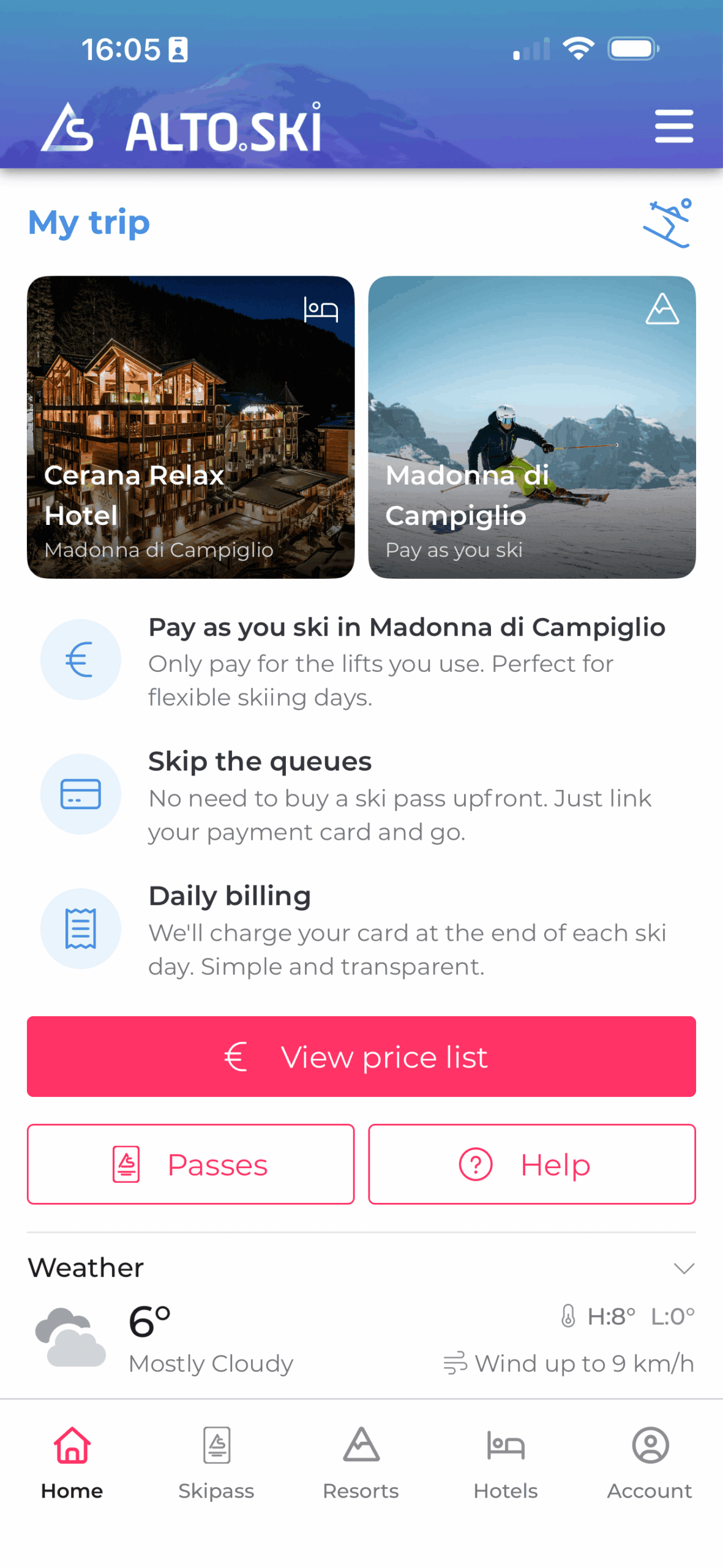723x1568 pixels.
Task: Open the Cerana Relax Hotel card
Action: (190, 426)
